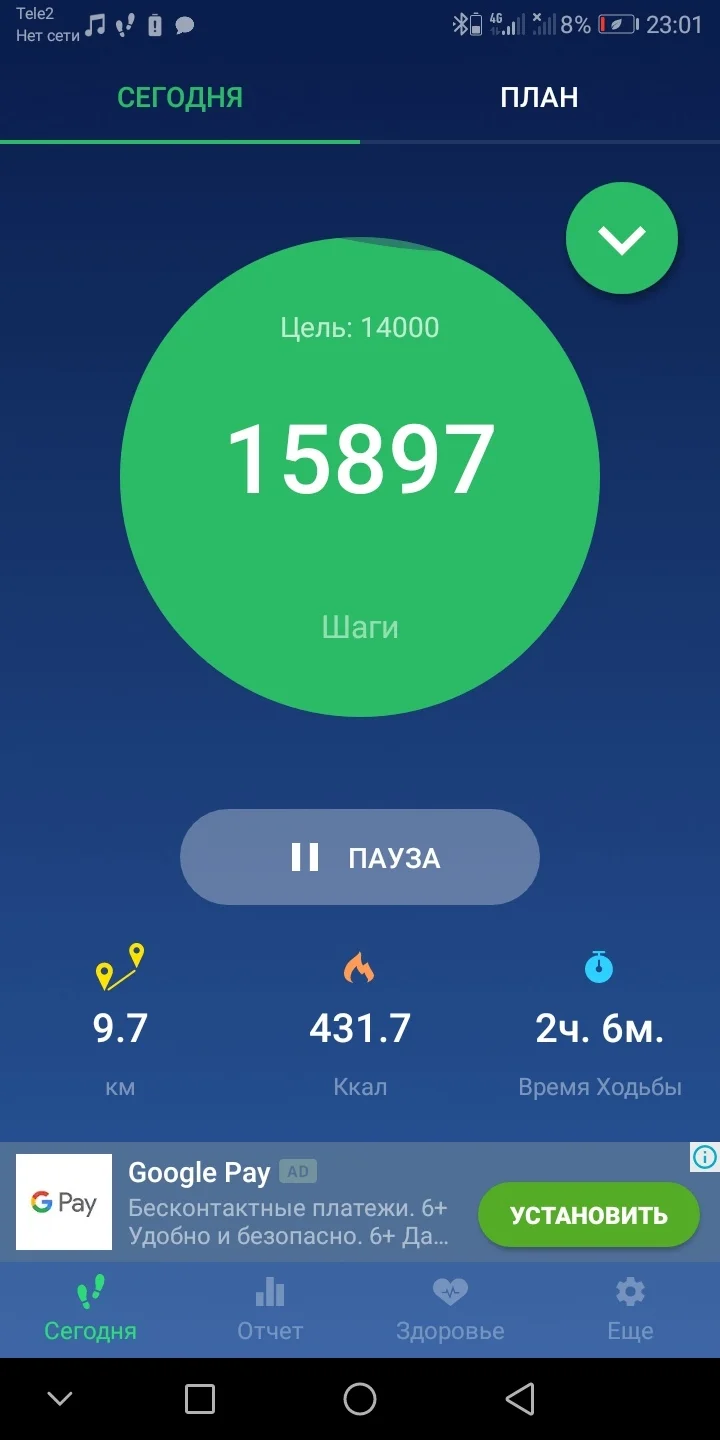
Task: Switch to the ПЛАН tab
Action: (539, 97)
